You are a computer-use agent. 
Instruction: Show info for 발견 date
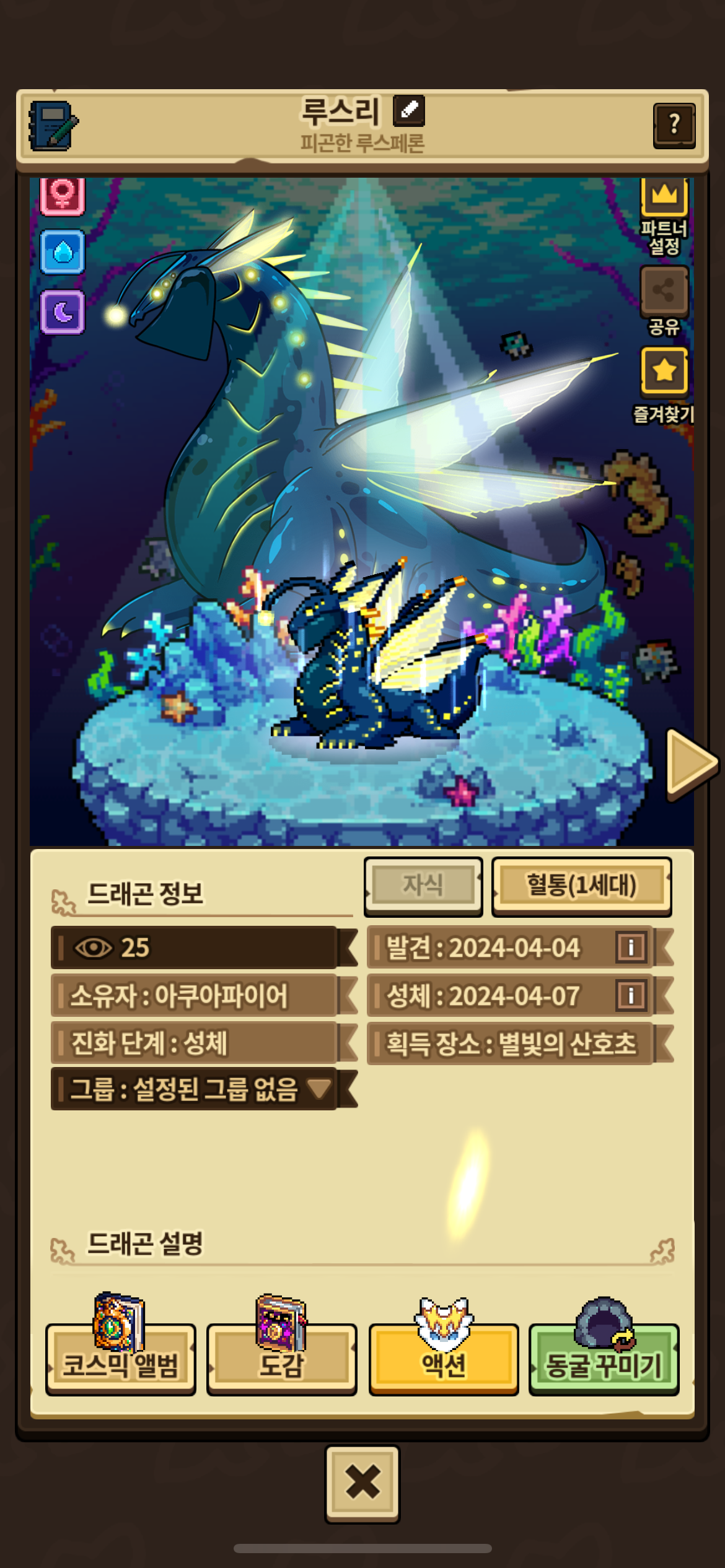coord(631,947)
